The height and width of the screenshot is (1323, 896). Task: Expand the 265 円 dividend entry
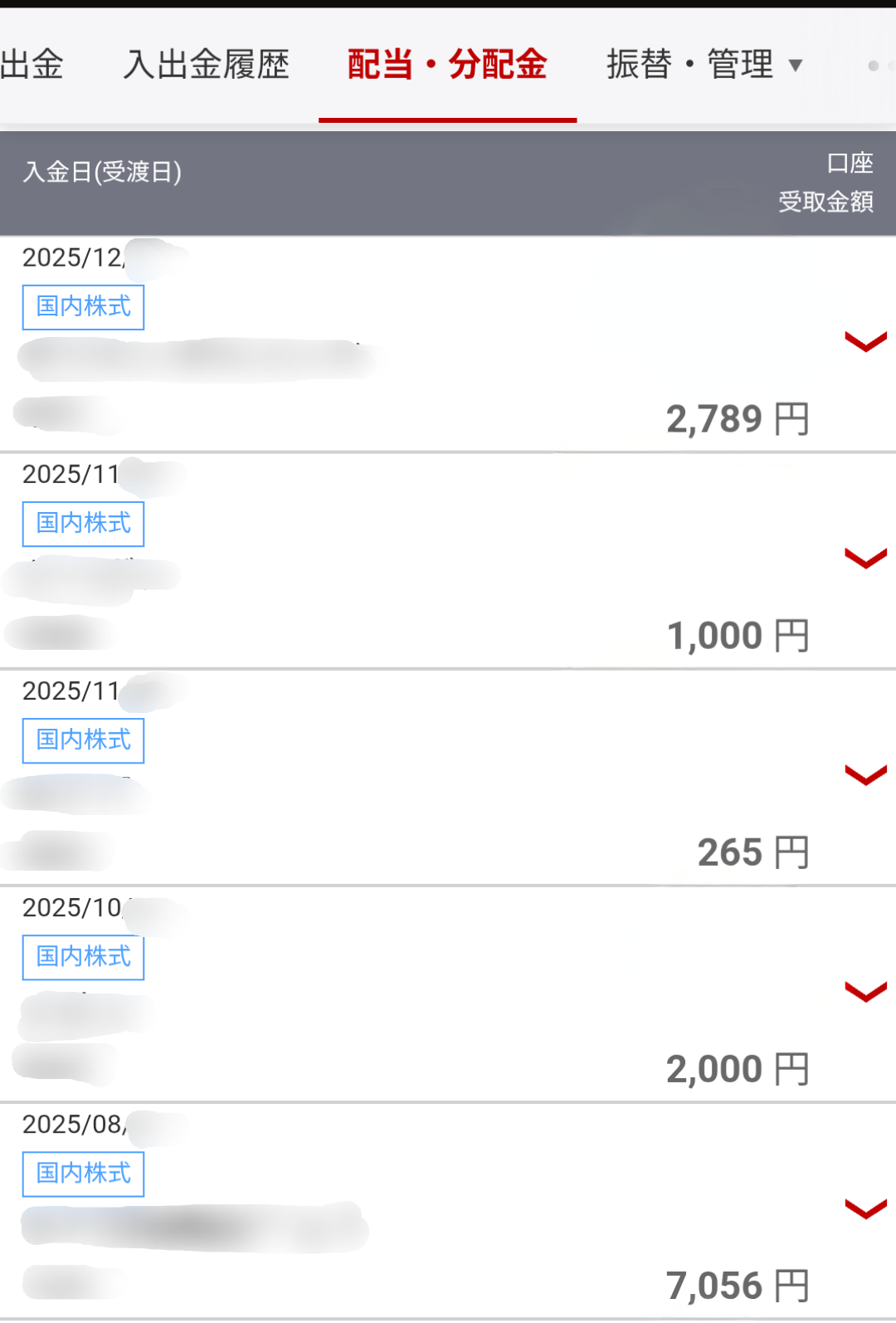[865, 774]
